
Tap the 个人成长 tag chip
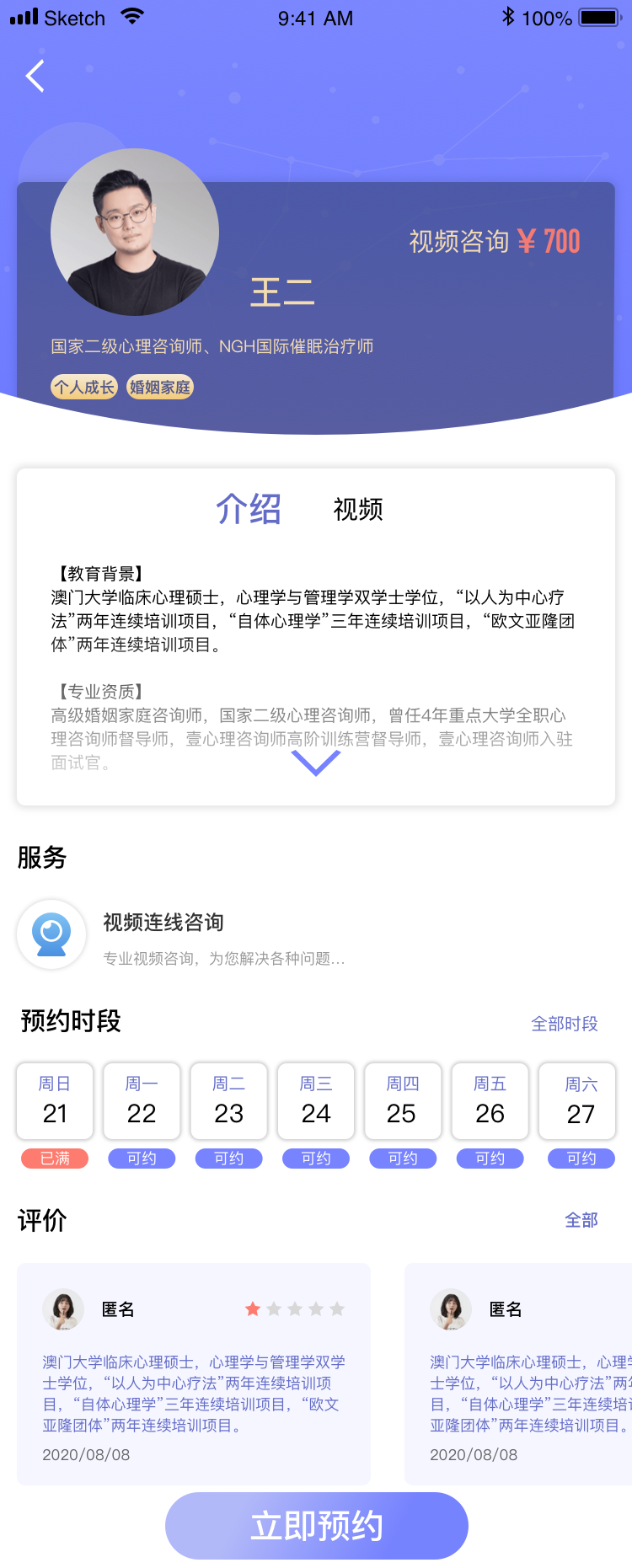[84, 388]
